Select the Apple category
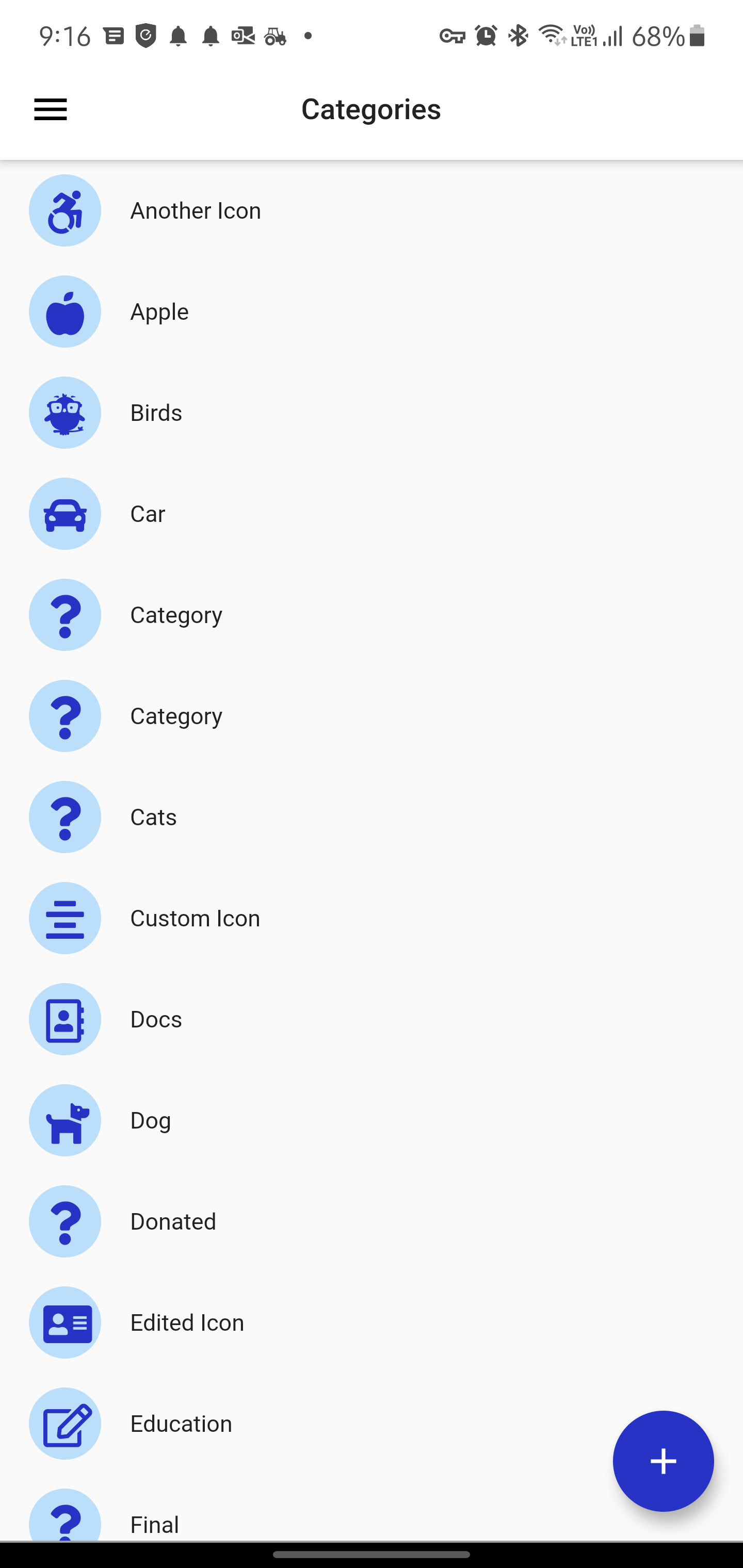Screen dimensions: 743x1568 coord(159,312)
